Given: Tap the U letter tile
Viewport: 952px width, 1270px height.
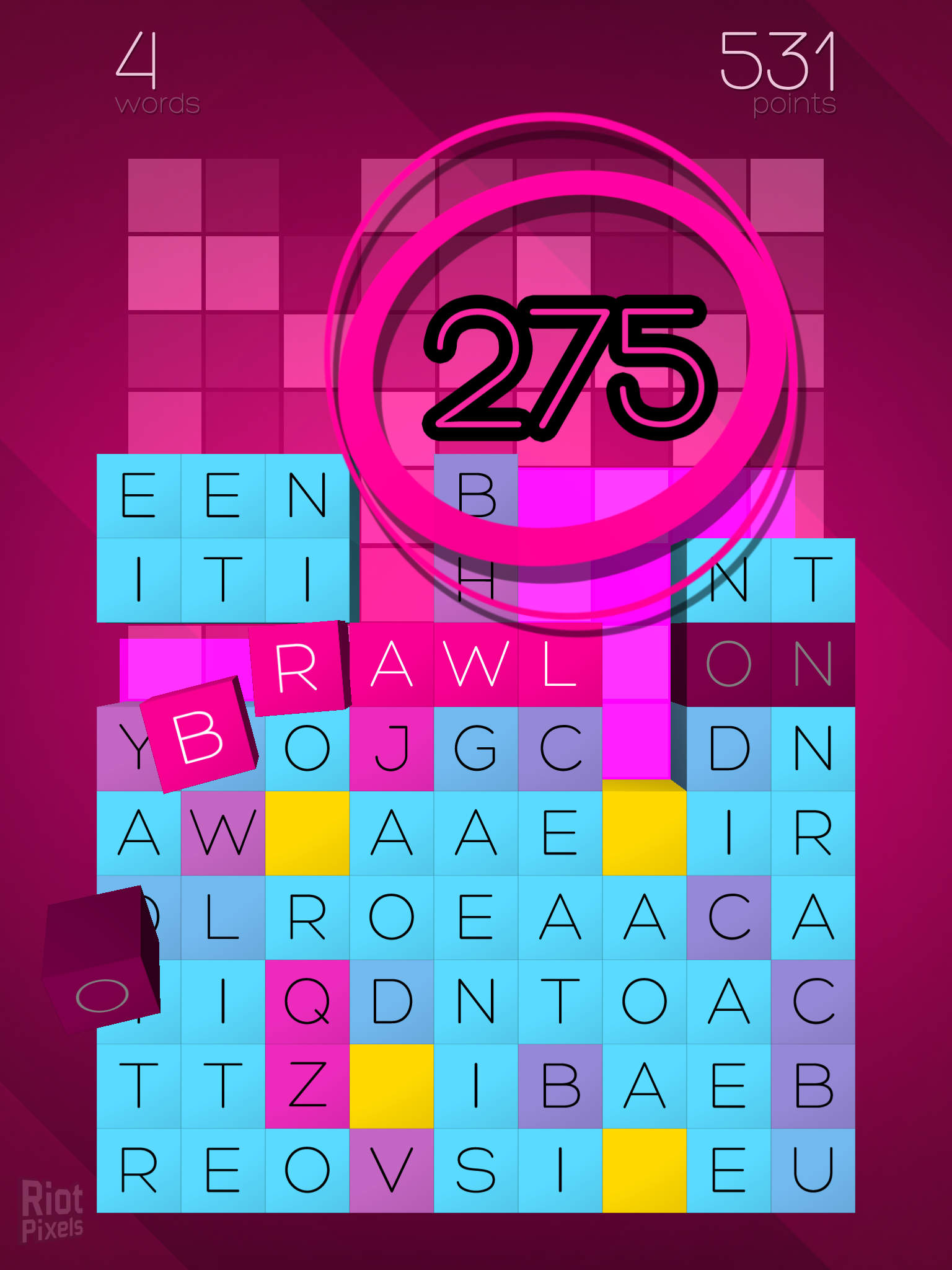Looking at the screenshot, I should coord(813,1170).
